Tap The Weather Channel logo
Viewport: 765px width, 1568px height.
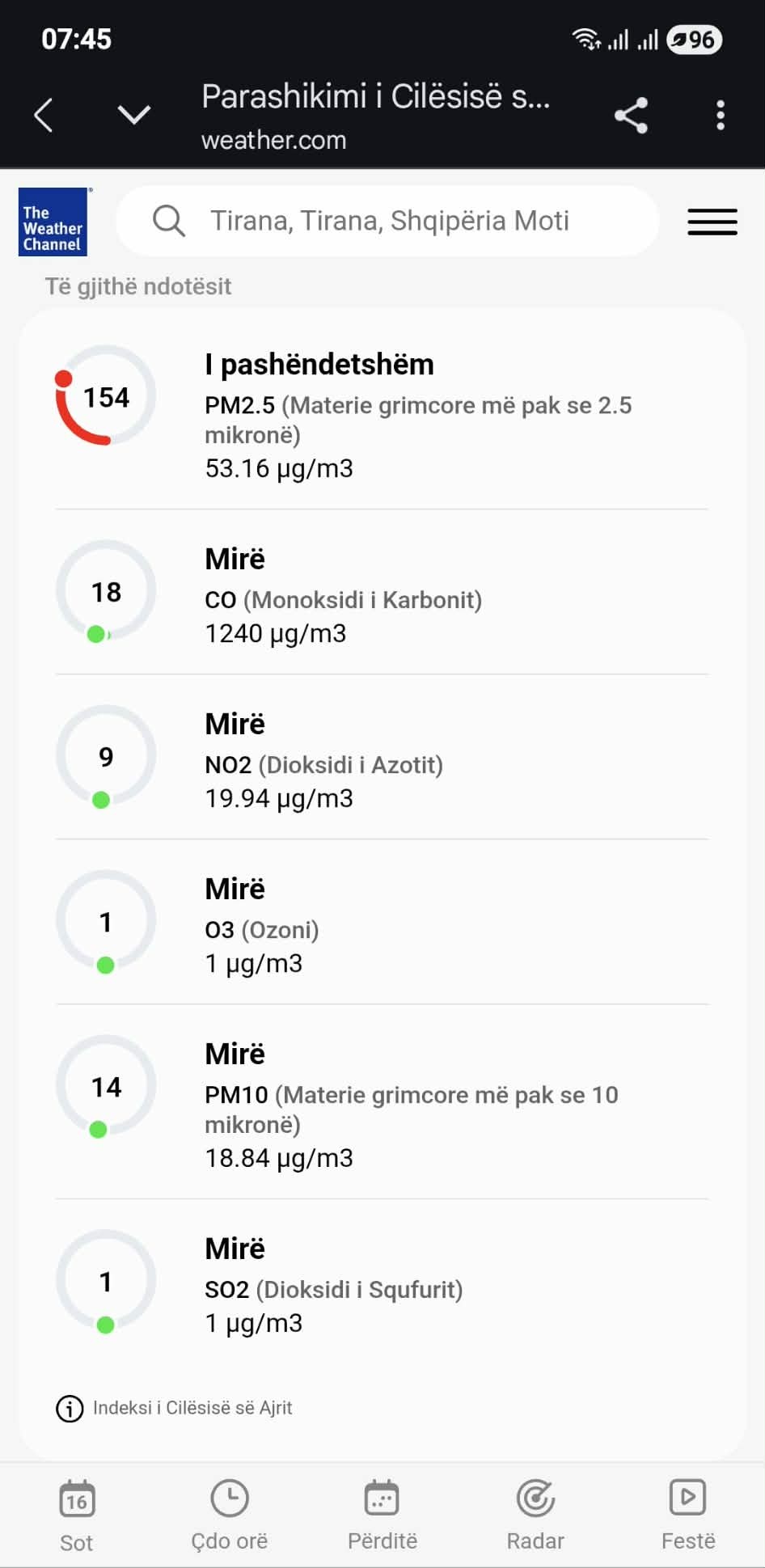[x=53, y=222]
